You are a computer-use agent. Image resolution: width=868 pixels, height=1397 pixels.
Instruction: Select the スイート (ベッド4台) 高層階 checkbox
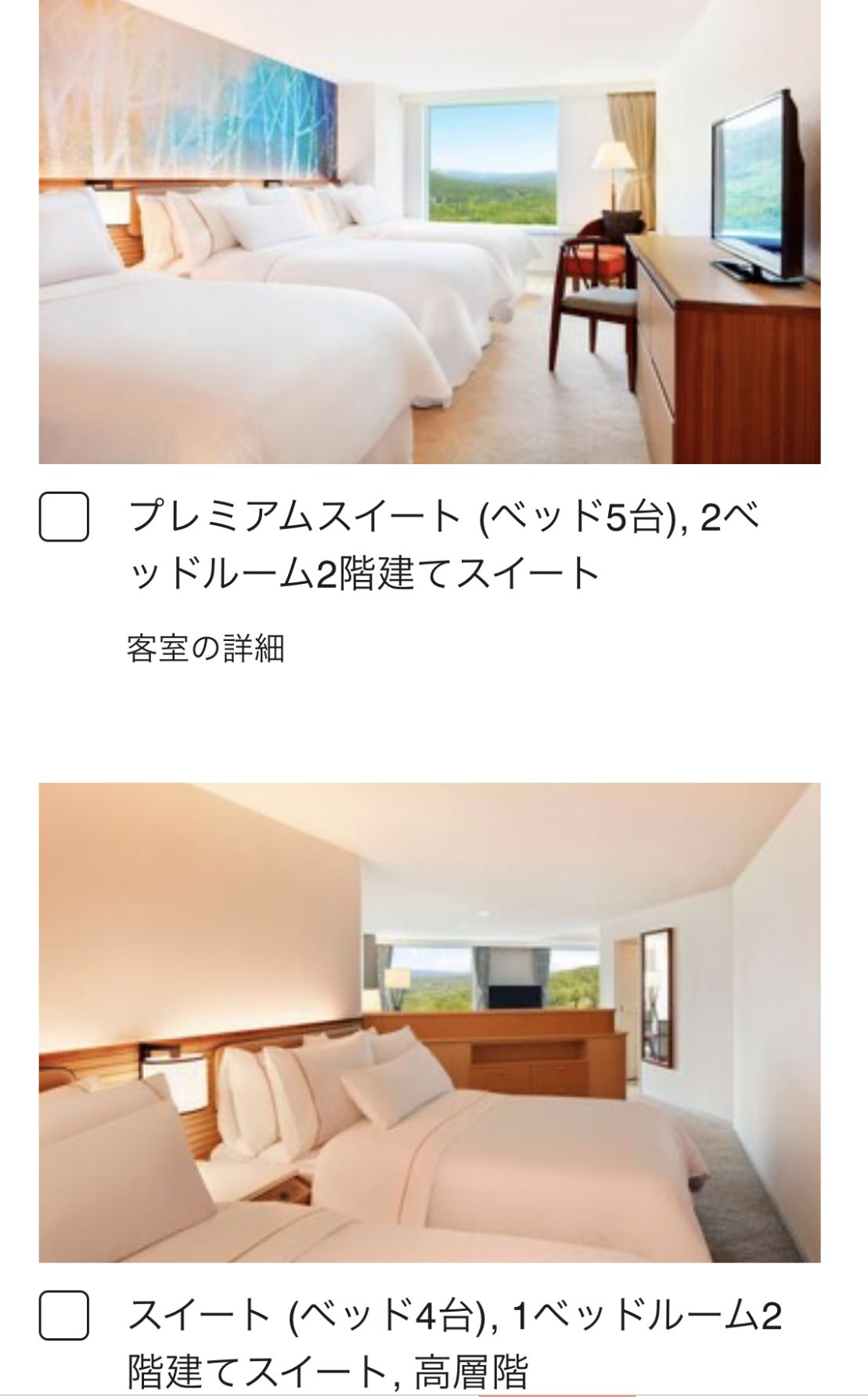pyautogui.click(x=63, y=1316)
